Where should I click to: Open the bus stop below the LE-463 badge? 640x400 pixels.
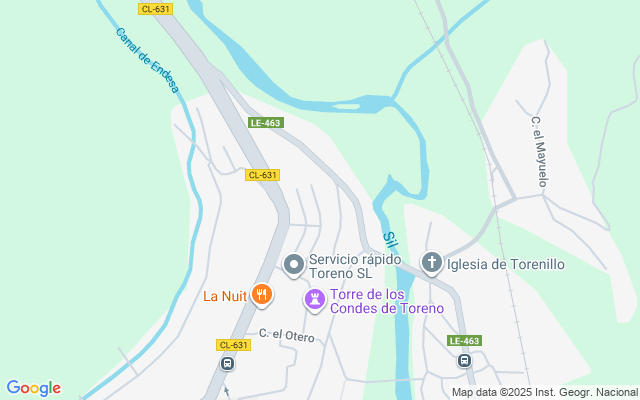click(x=464, y=360)
